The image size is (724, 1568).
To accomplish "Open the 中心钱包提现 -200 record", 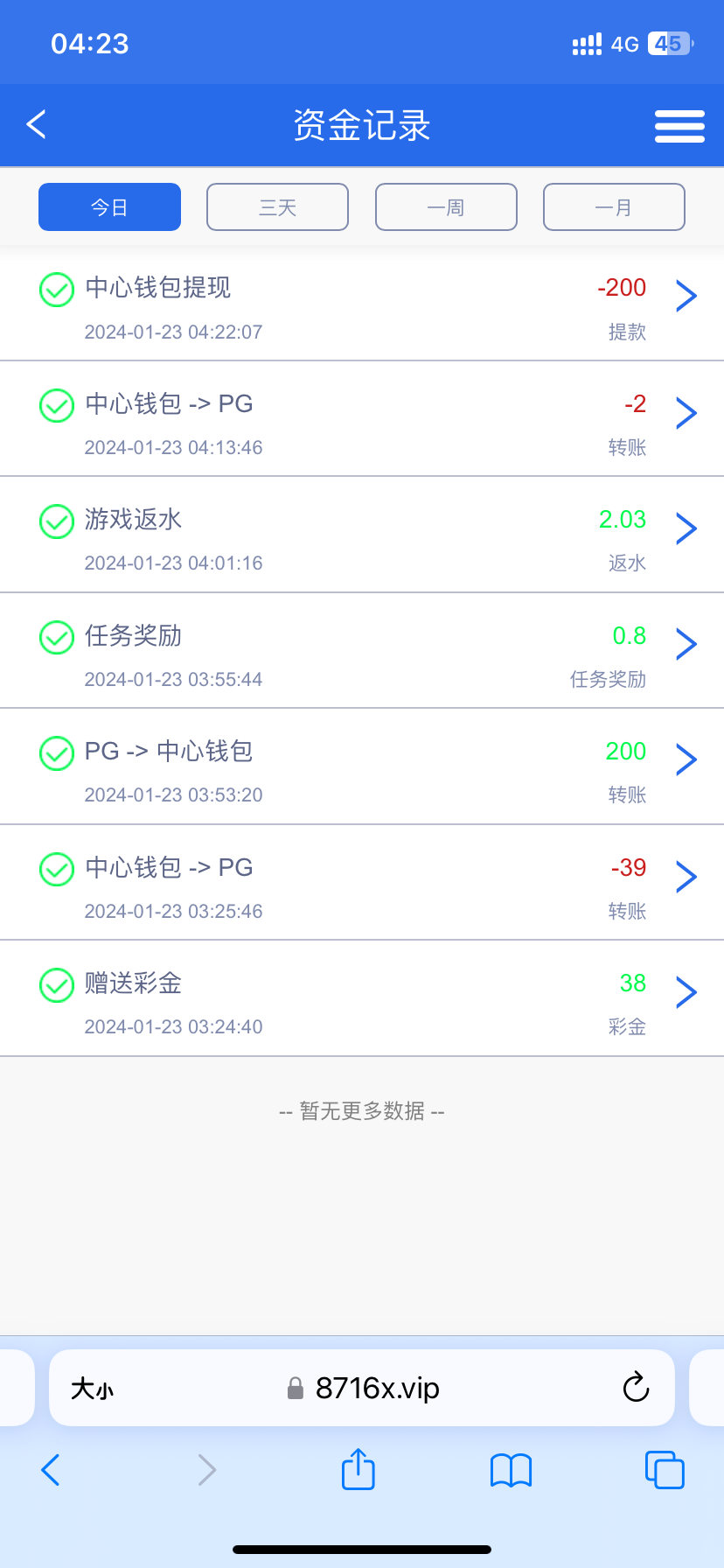I will click(x=362, y=304).
